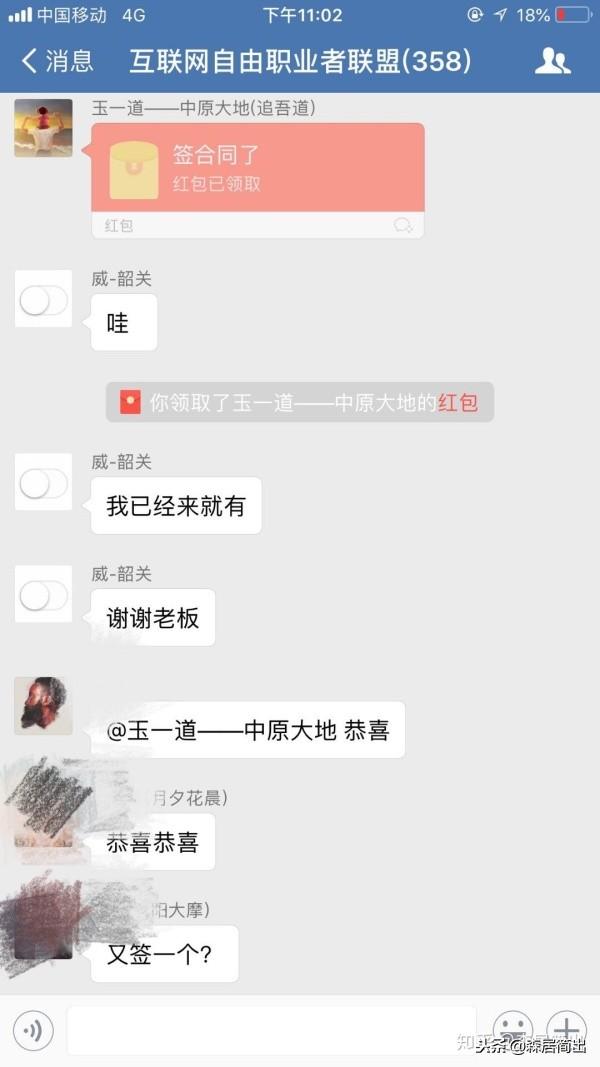View avatar of 威-韶关 beside 哇

coord(43,299)
